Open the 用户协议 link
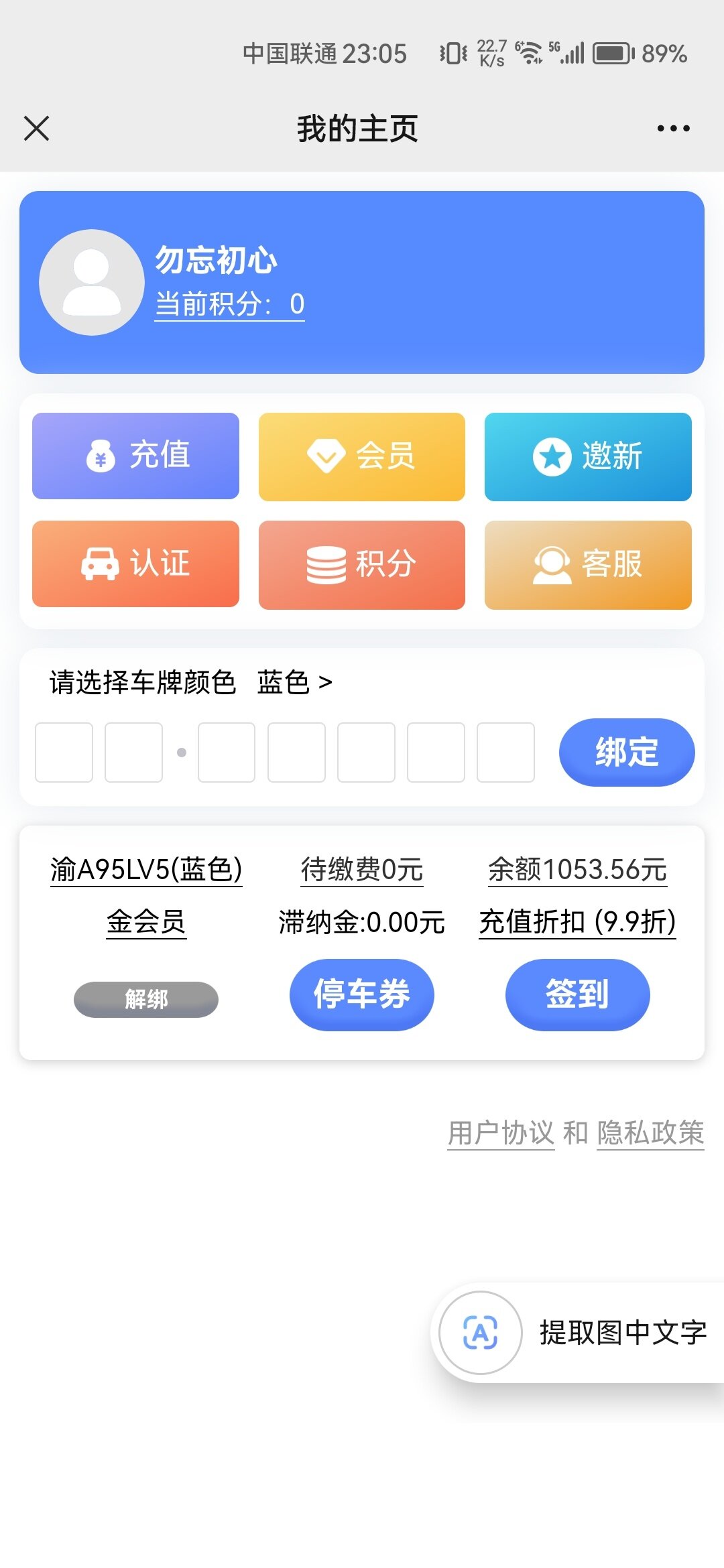 tap(501, 1133)
